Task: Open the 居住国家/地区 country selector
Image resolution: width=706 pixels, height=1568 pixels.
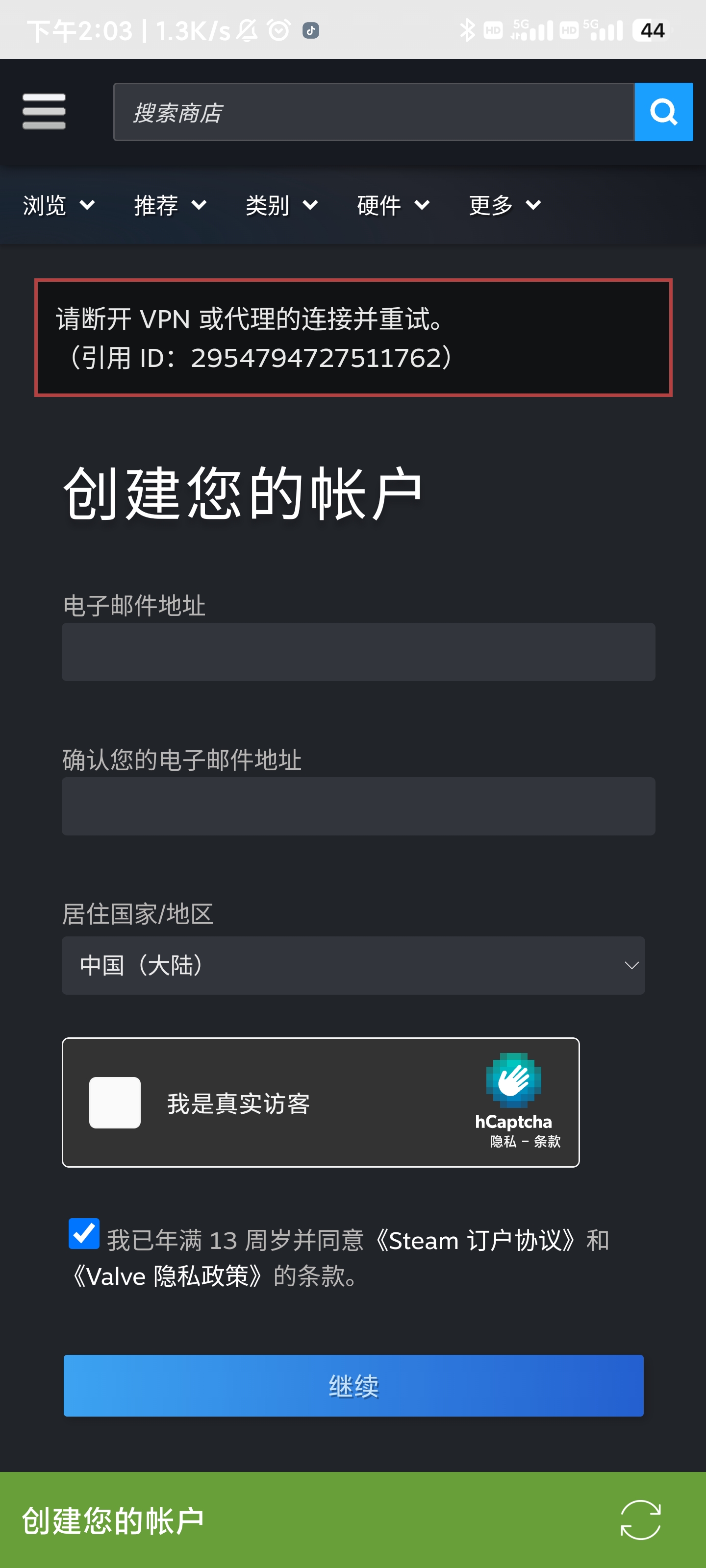Action: click(353, 965)
